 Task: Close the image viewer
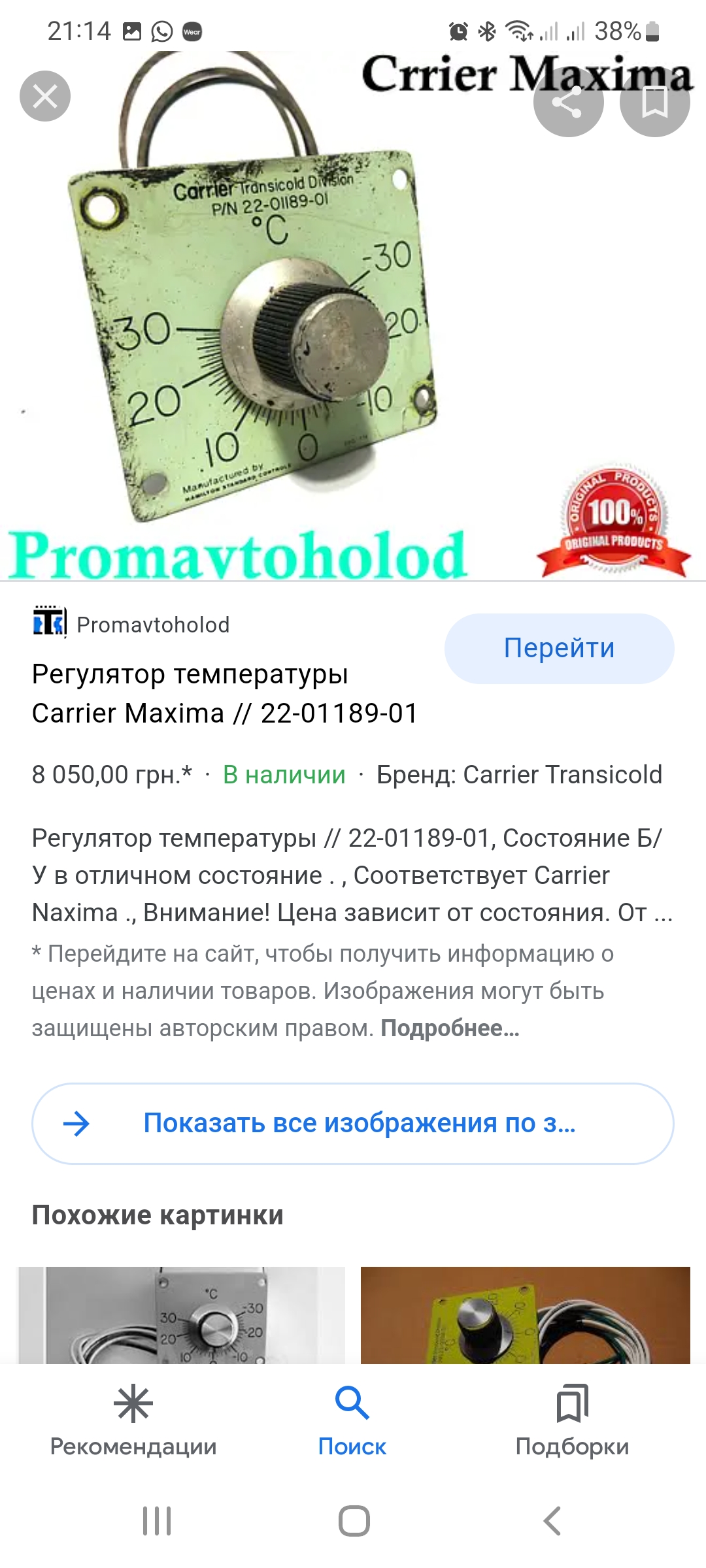(x=45, y=96)
